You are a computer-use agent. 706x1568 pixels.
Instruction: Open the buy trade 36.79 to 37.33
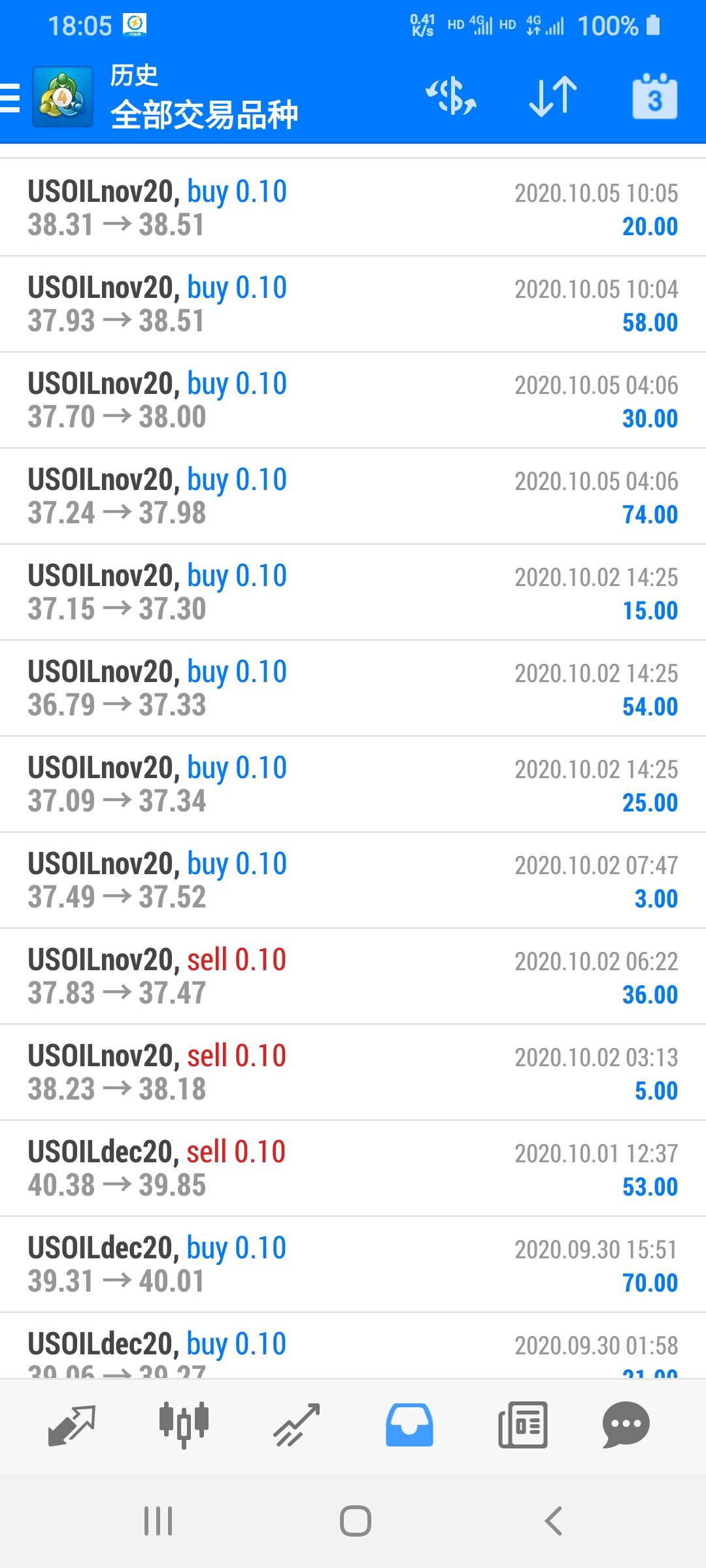(353, 688)
